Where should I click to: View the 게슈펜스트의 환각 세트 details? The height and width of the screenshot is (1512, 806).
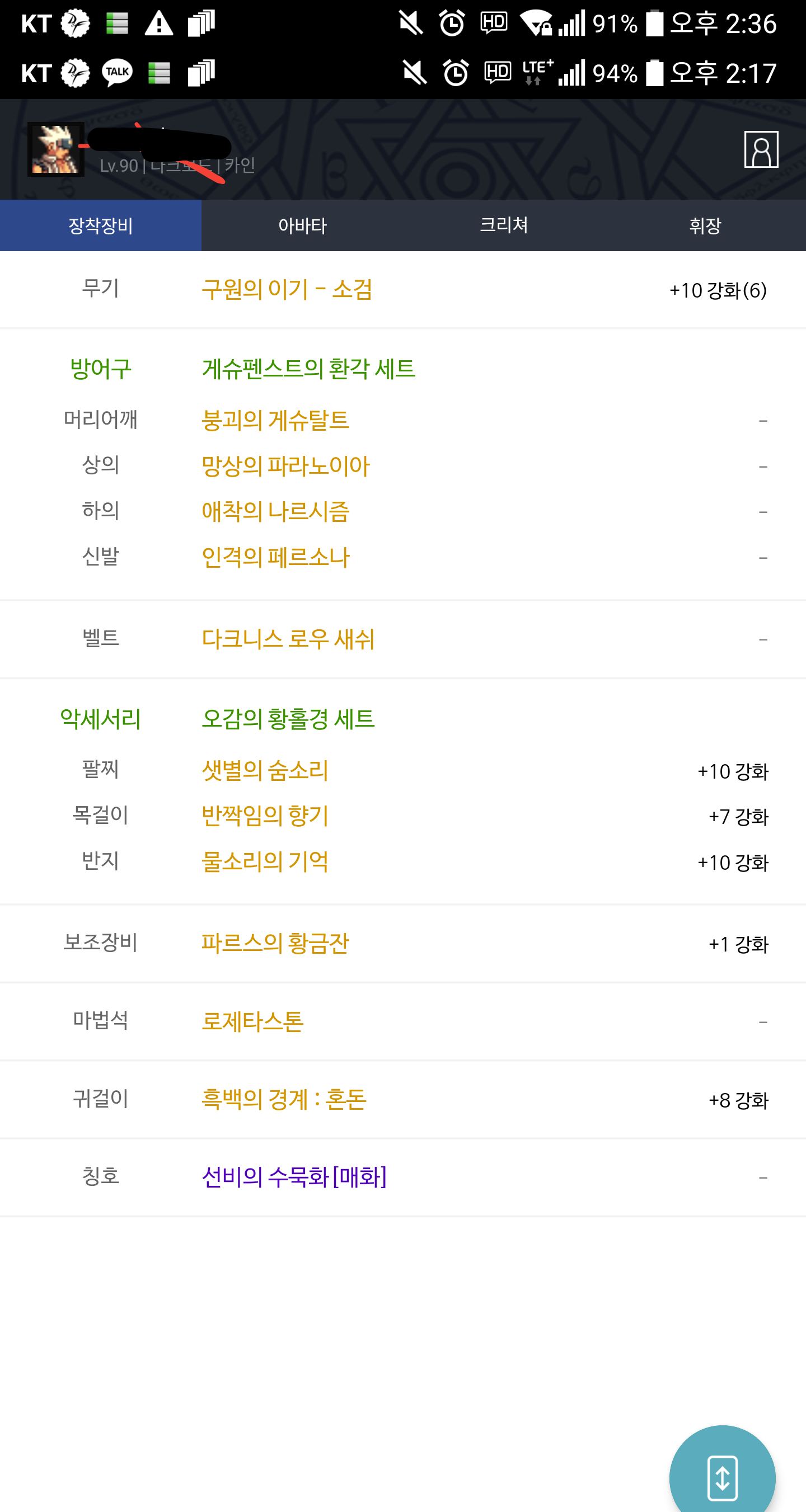(x=308, y=369)
